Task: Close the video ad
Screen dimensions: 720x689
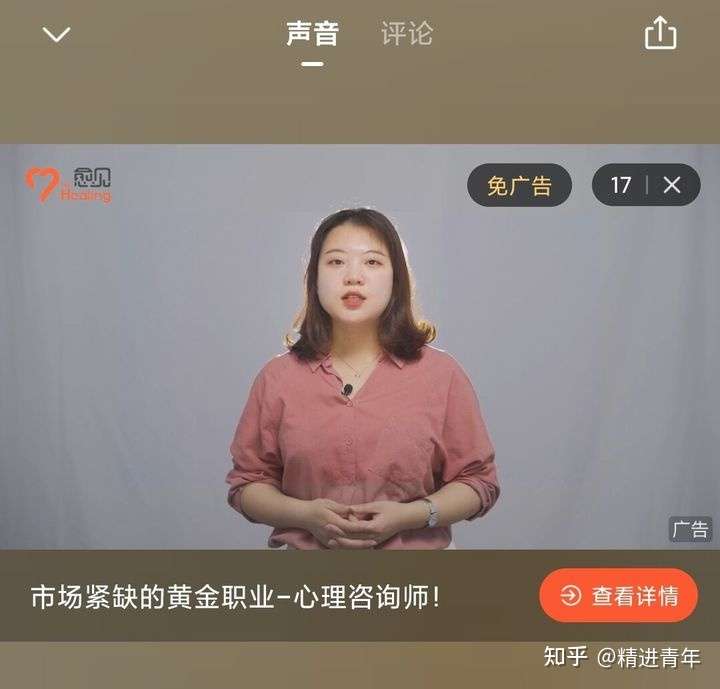Action: coord(672,185)
